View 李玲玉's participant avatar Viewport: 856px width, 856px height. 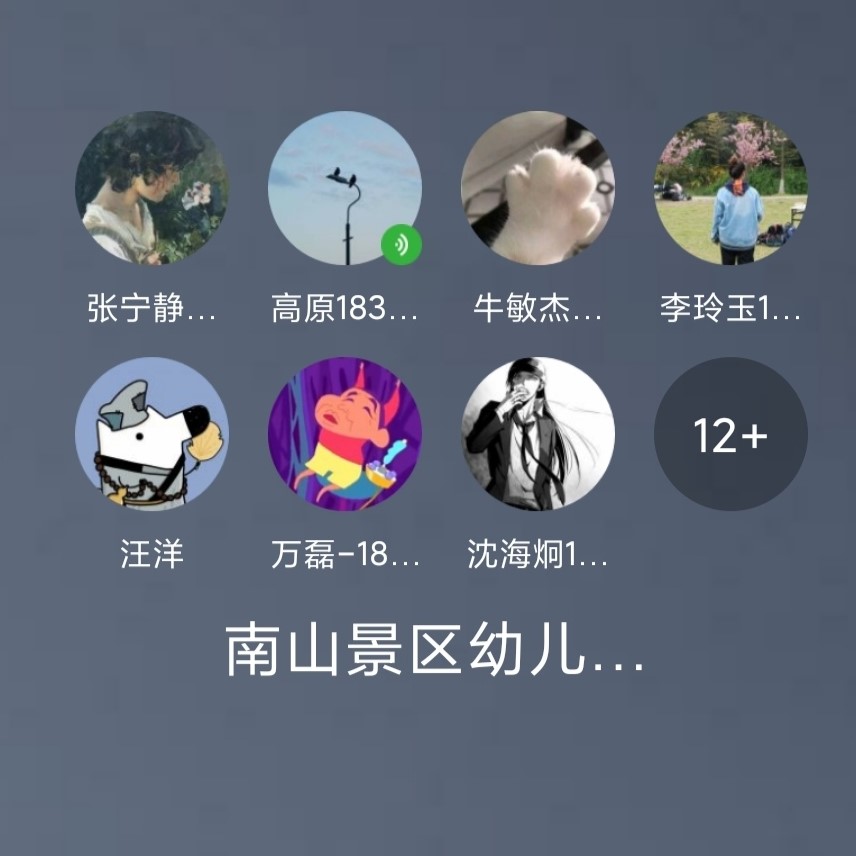(731, 188)
